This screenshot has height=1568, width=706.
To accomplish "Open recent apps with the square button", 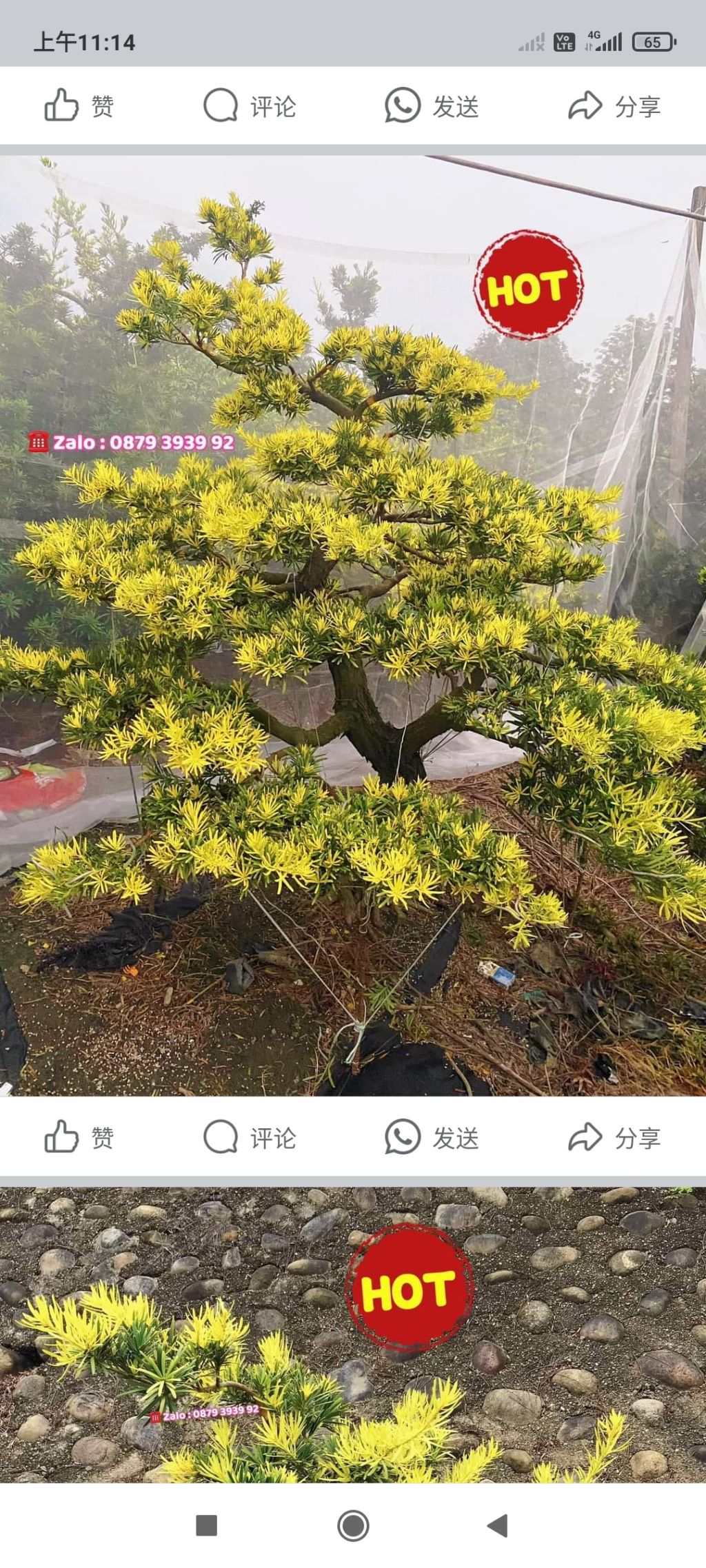I will (x=207, y=1525).
